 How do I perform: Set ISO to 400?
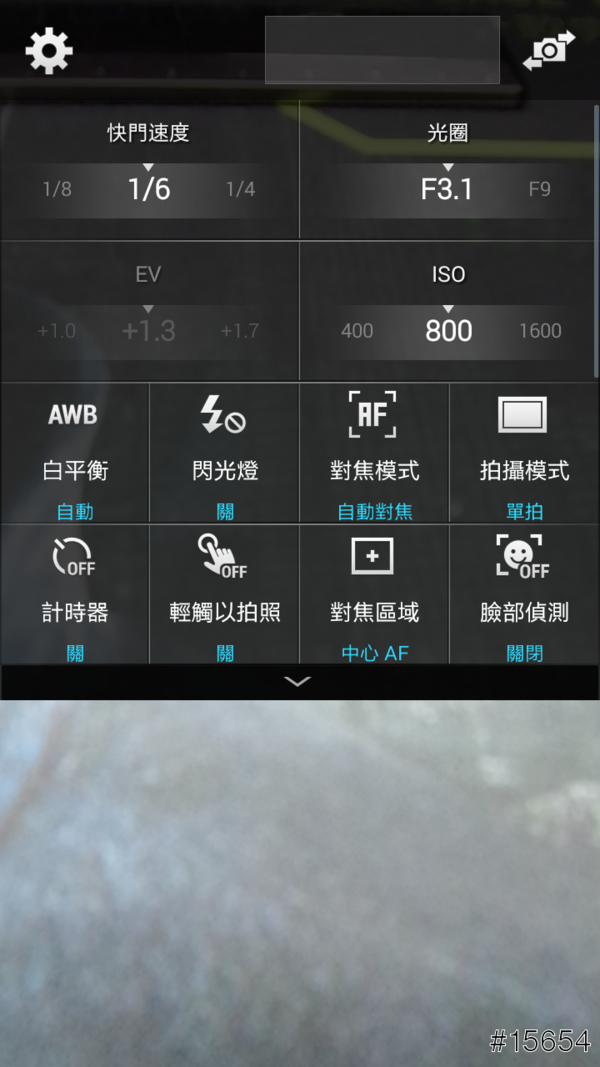357,331
